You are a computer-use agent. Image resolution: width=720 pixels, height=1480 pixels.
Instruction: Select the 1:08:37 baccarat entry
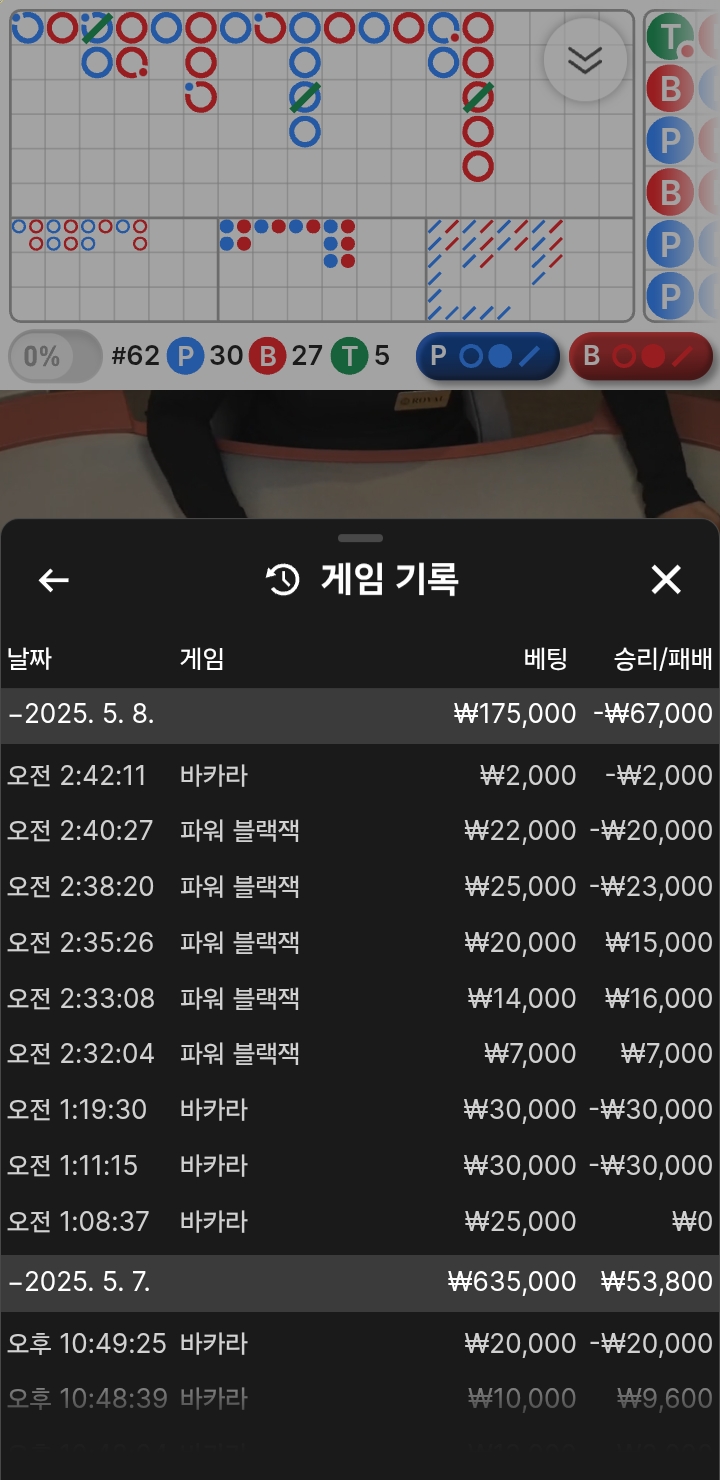(360, 1222)
